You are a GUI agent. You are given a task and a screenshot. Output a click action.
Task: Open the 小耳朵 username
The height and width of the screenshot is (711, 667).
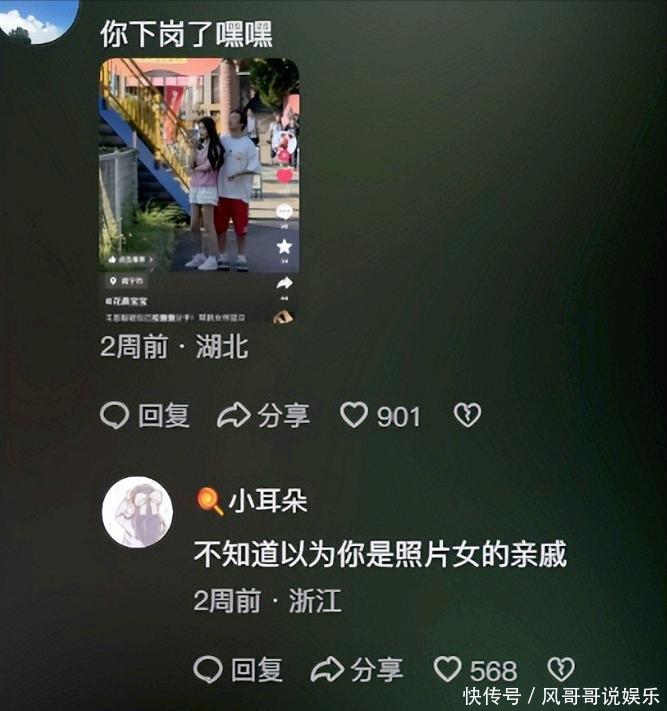[x=267, y=500]
